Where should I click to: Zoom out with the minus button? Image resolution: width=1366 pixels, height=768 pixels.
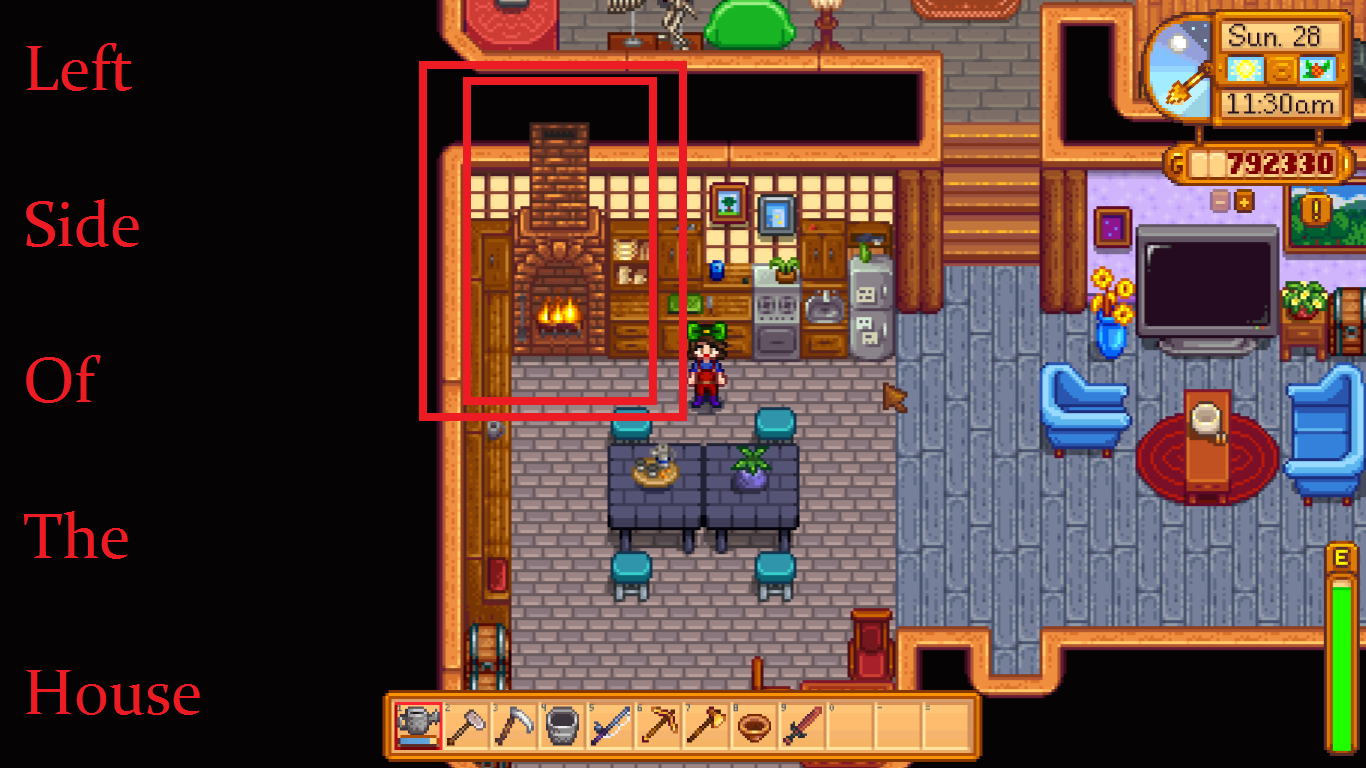1220,201
